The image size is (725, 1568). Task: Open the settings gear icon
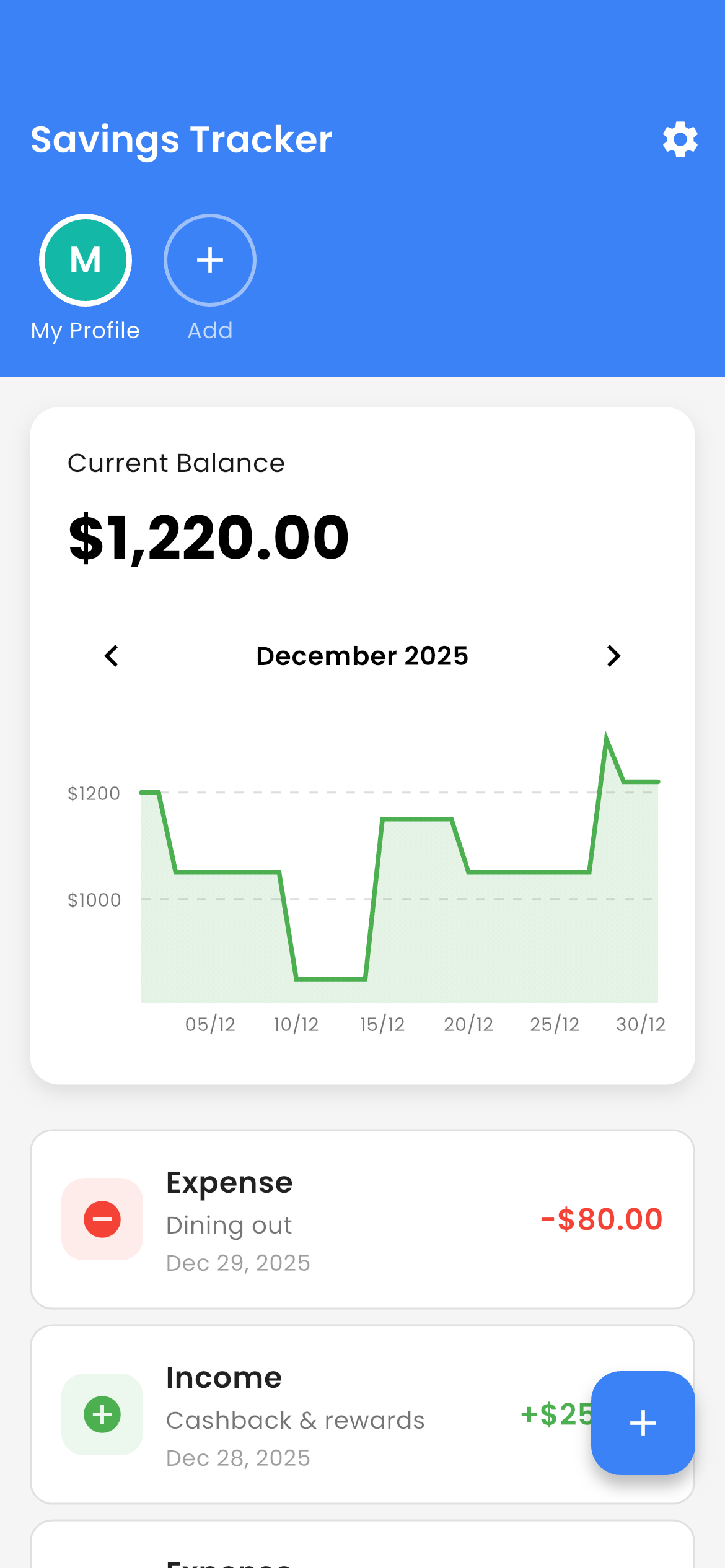[x=680, y=139]
